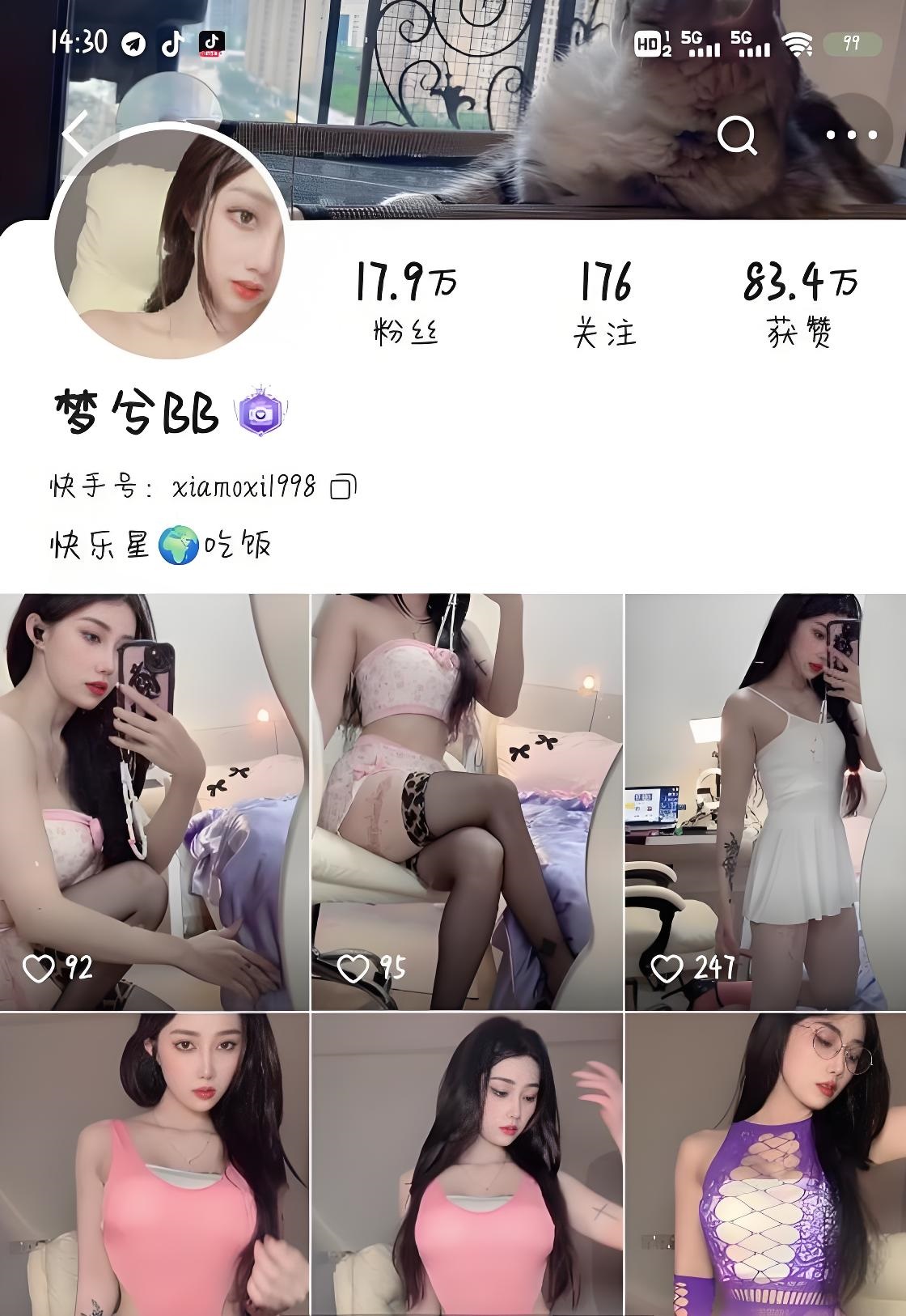Open the search icon on profile page
This screenshot has width=906, height=1316.
739,137
